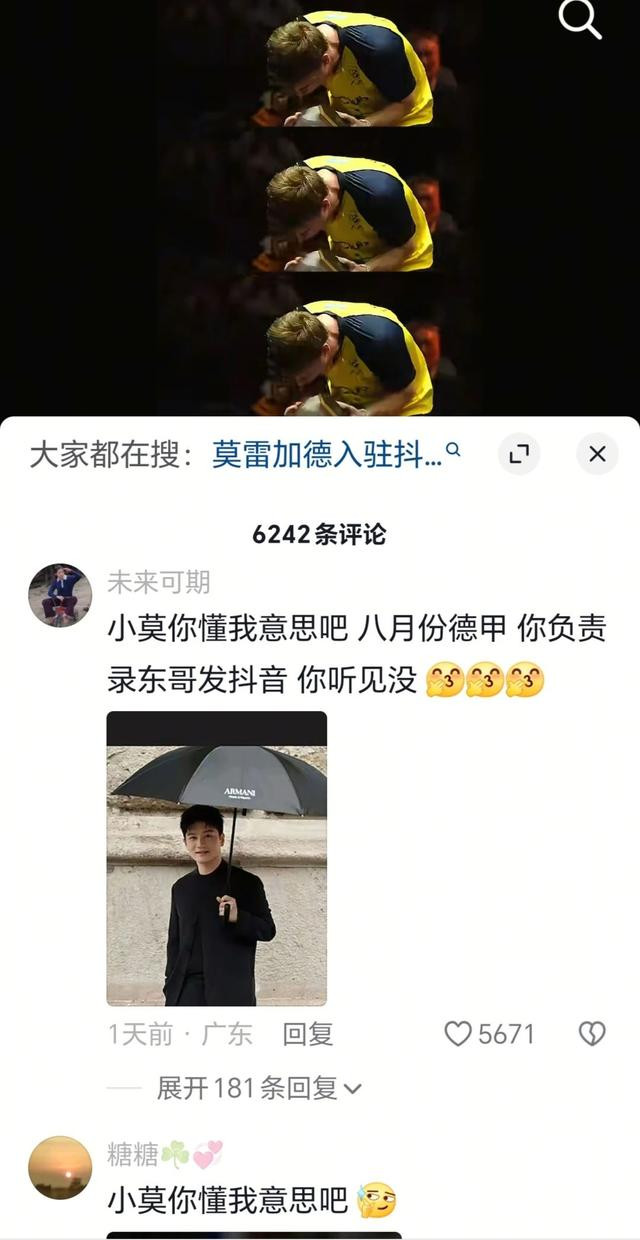The height and width of the screenshot is (1240, 640).
Task: Open 未来可期's profile avatar
Action: pyautogui.click(x=60, y=595)
